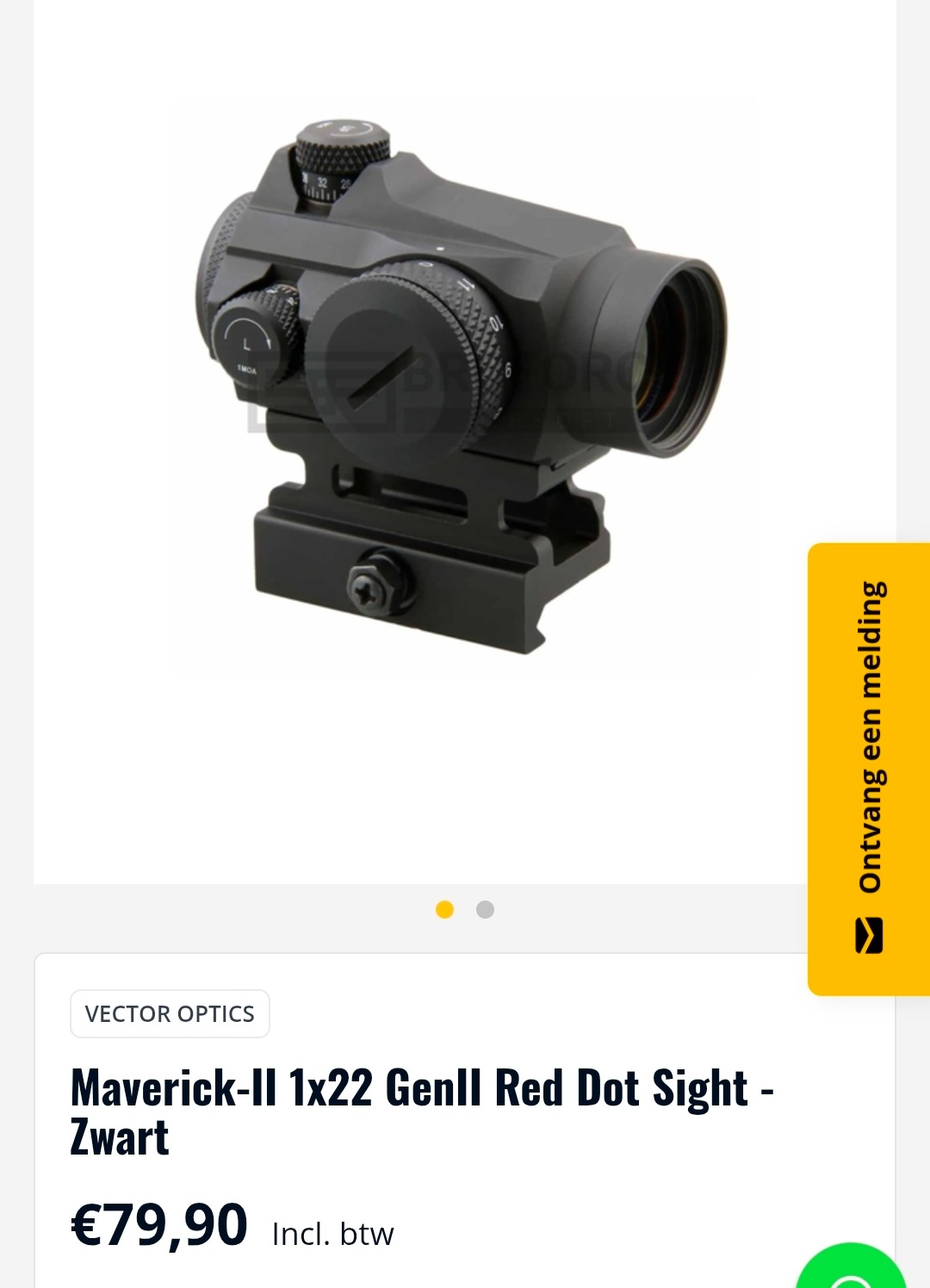This screenshot has height=1288, width=930.
Task: Open the Maverick-II red dot product image
Action: (462, 387)
